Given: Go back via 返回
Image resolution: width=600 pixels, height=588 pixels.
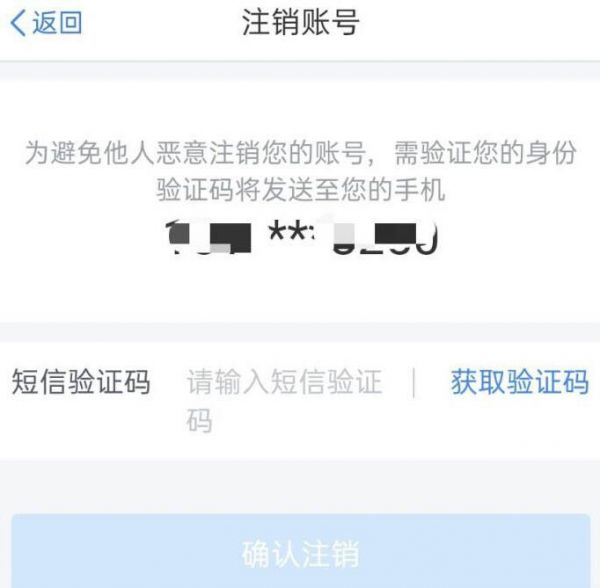Looking at the screenshot, I should click(46, 23).
